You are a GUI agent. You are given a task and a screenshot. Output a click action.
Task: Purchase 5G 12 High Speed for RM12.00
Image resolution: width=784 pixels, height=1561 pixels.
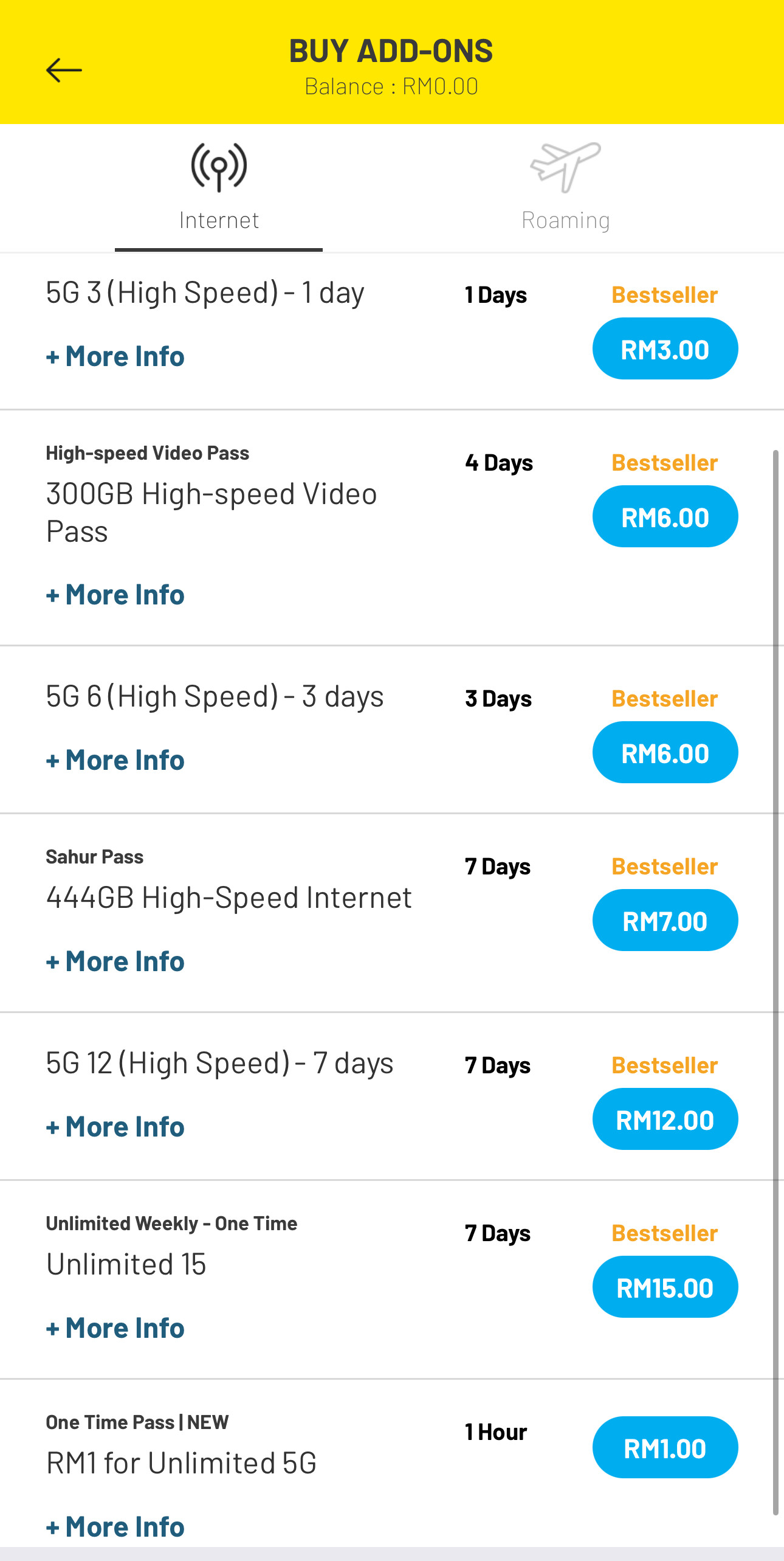tap(665, 1120)
